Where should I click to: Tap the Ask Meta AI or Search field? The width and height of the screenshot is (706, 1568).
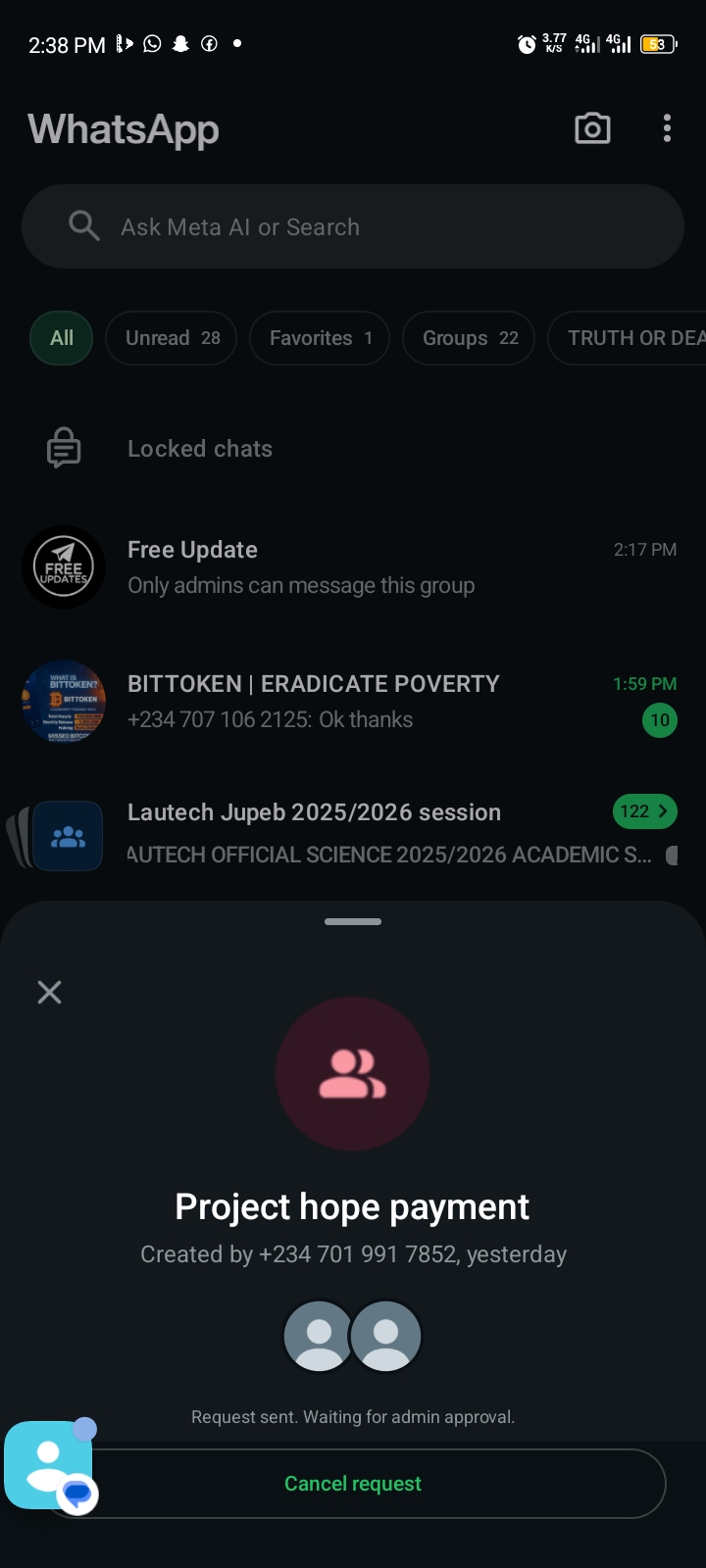coord(353,227)
